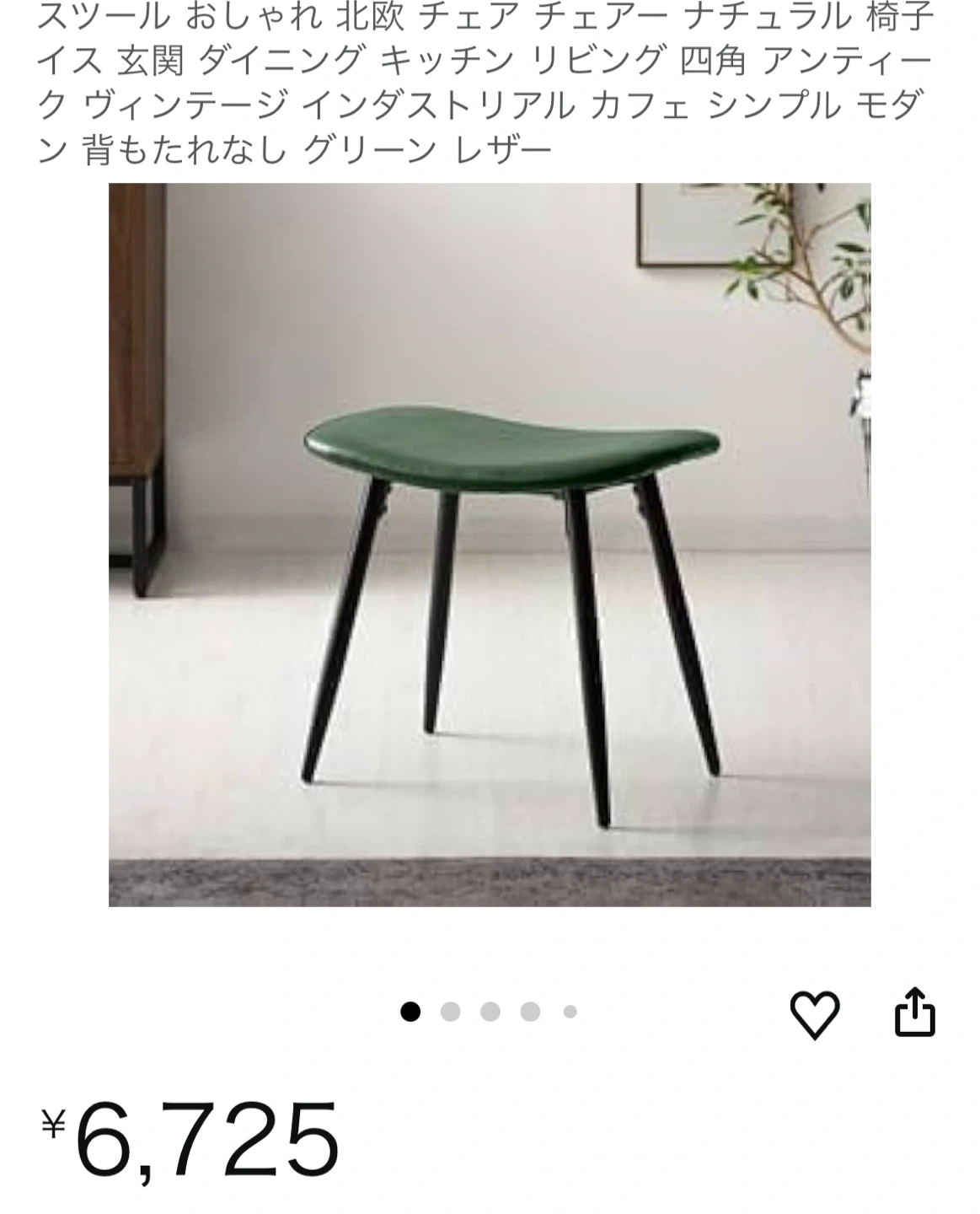Add the green stool to the wishlist
This screenshot has height=1214, width=980.
pyautogui.click(x=814, y=1013)
